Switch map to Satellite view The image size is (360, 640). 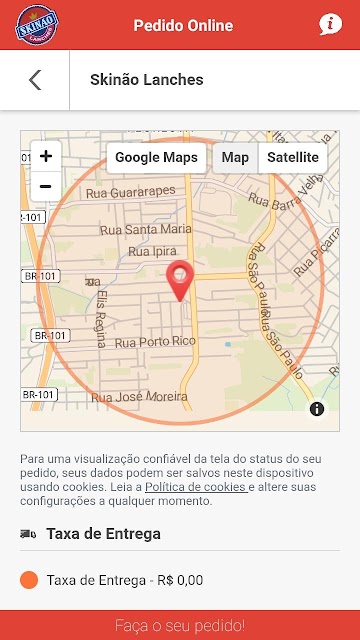(293, 158)
